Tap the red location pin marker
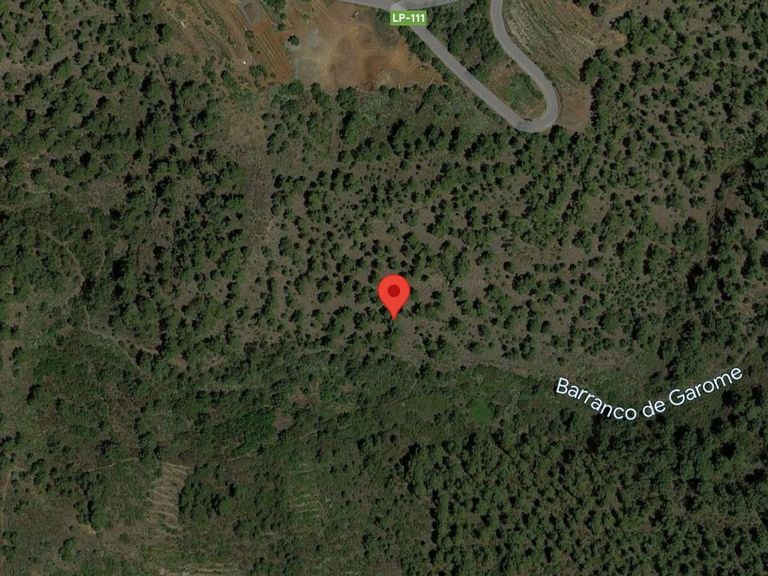The image size is (768, 576). tap(394, 293)
